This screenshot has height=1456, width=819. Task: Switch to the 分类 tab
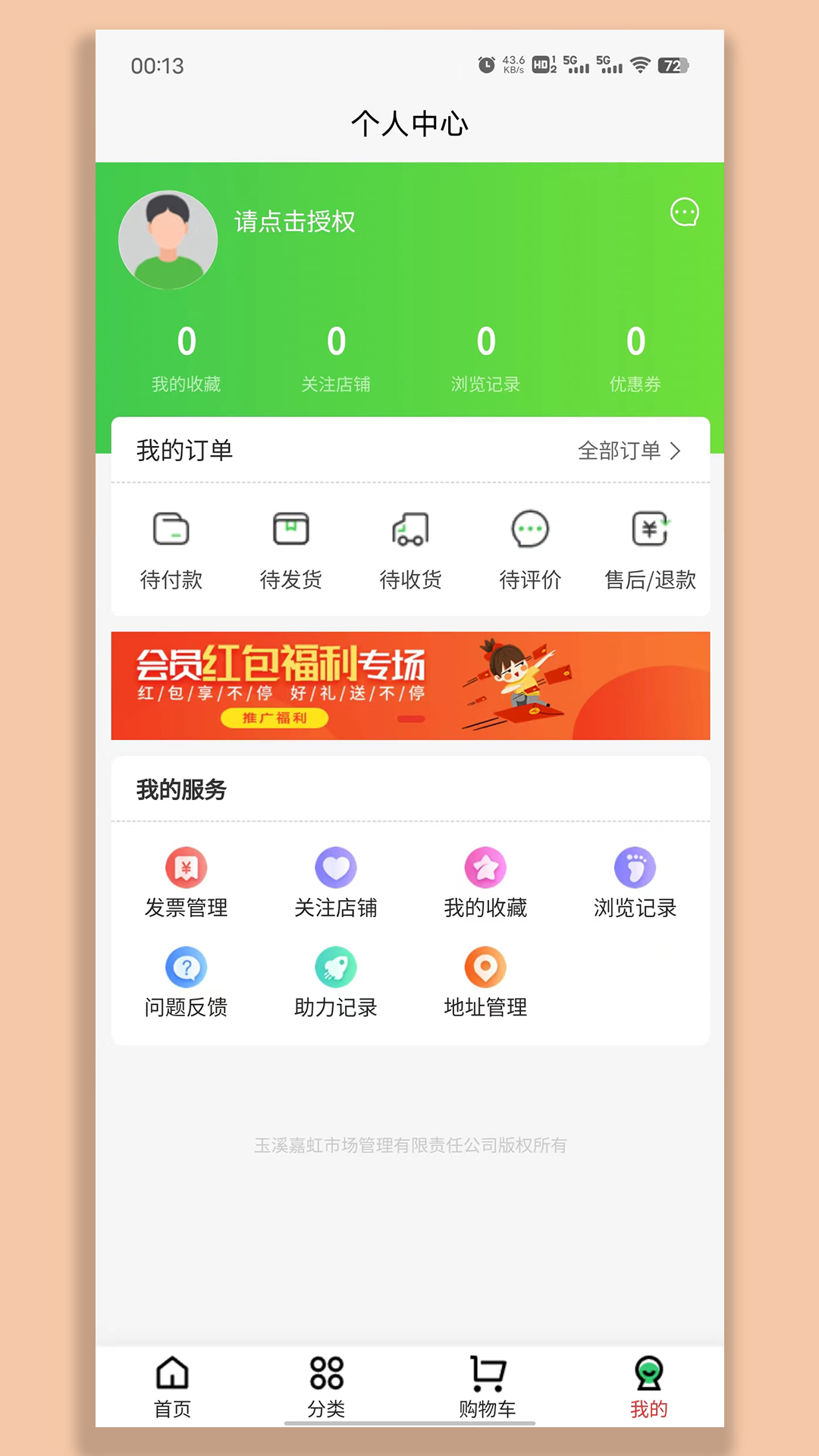pos(326,1386)
